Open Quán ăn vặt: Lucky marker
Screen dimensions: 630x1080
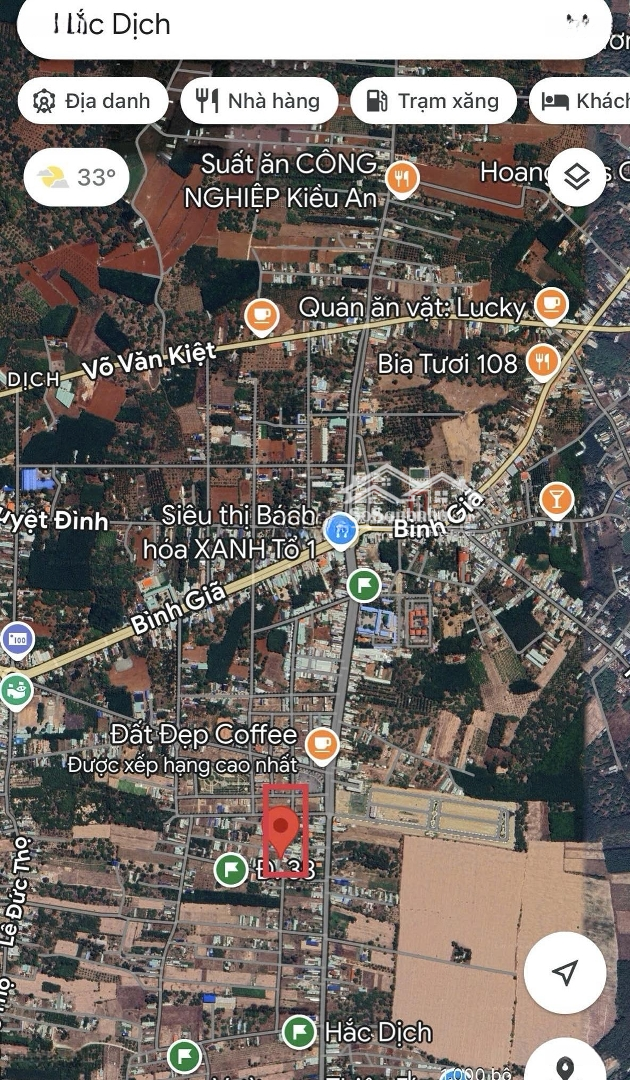[551, 305]
